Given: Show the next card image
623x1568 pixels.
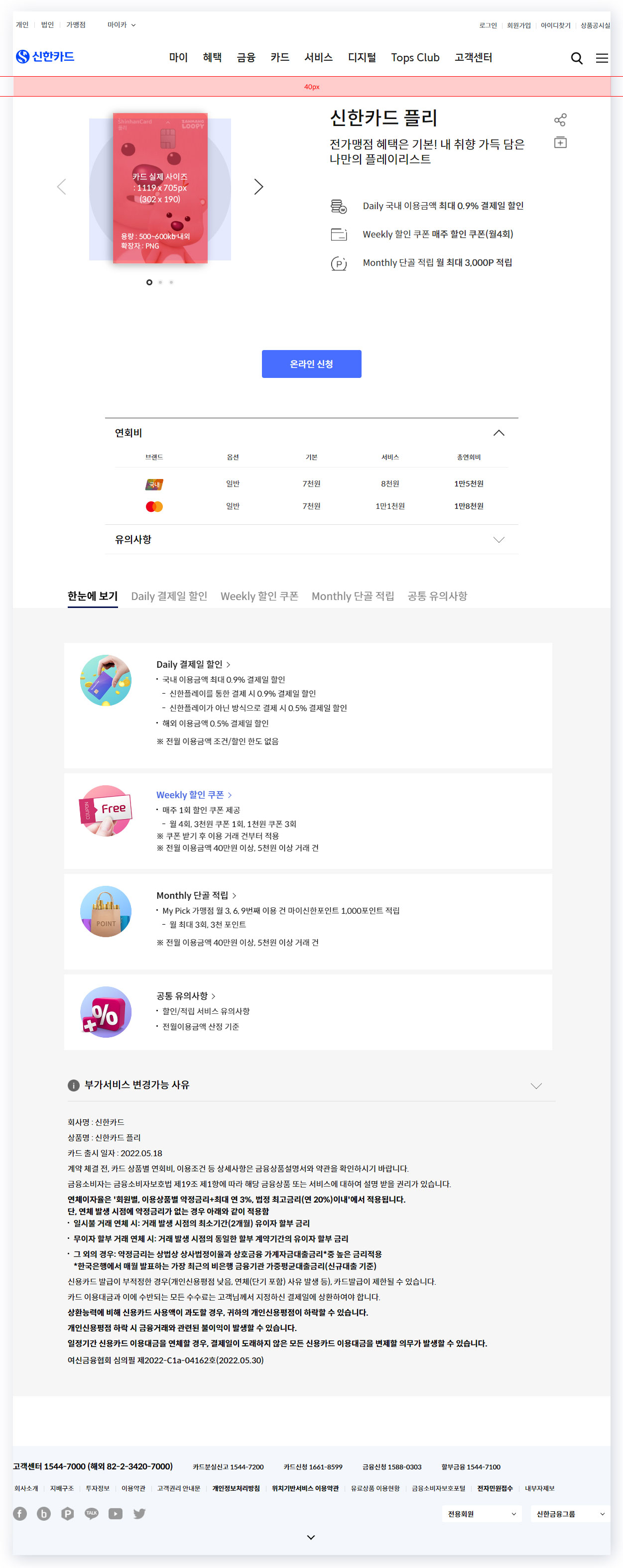Looking at the screenshot, I should (259, 186).
